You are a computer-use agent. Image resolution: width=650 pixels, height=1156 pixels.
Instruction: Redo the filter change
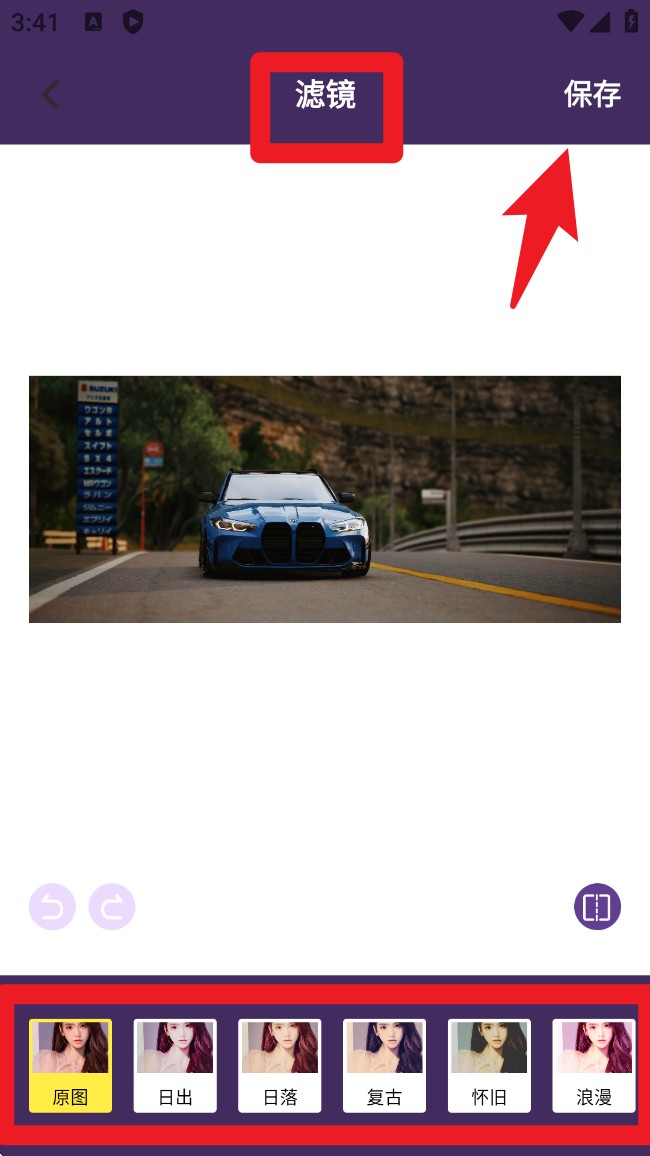coord(112,907)
